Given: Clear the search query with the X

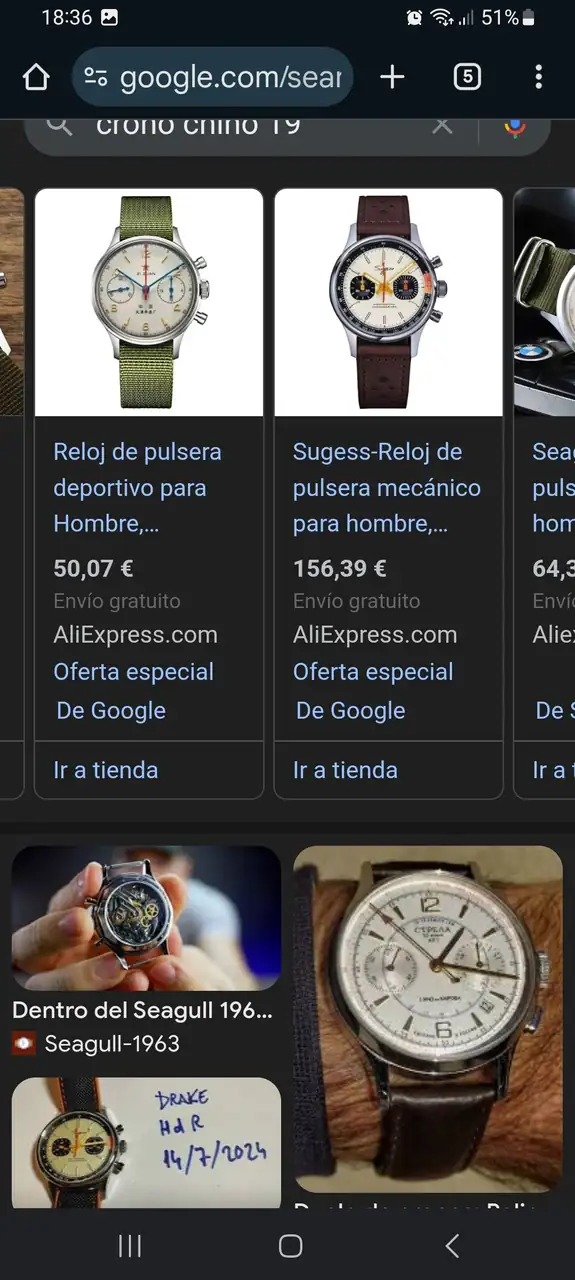Looking at the screenshot, I should coord(442,125).
